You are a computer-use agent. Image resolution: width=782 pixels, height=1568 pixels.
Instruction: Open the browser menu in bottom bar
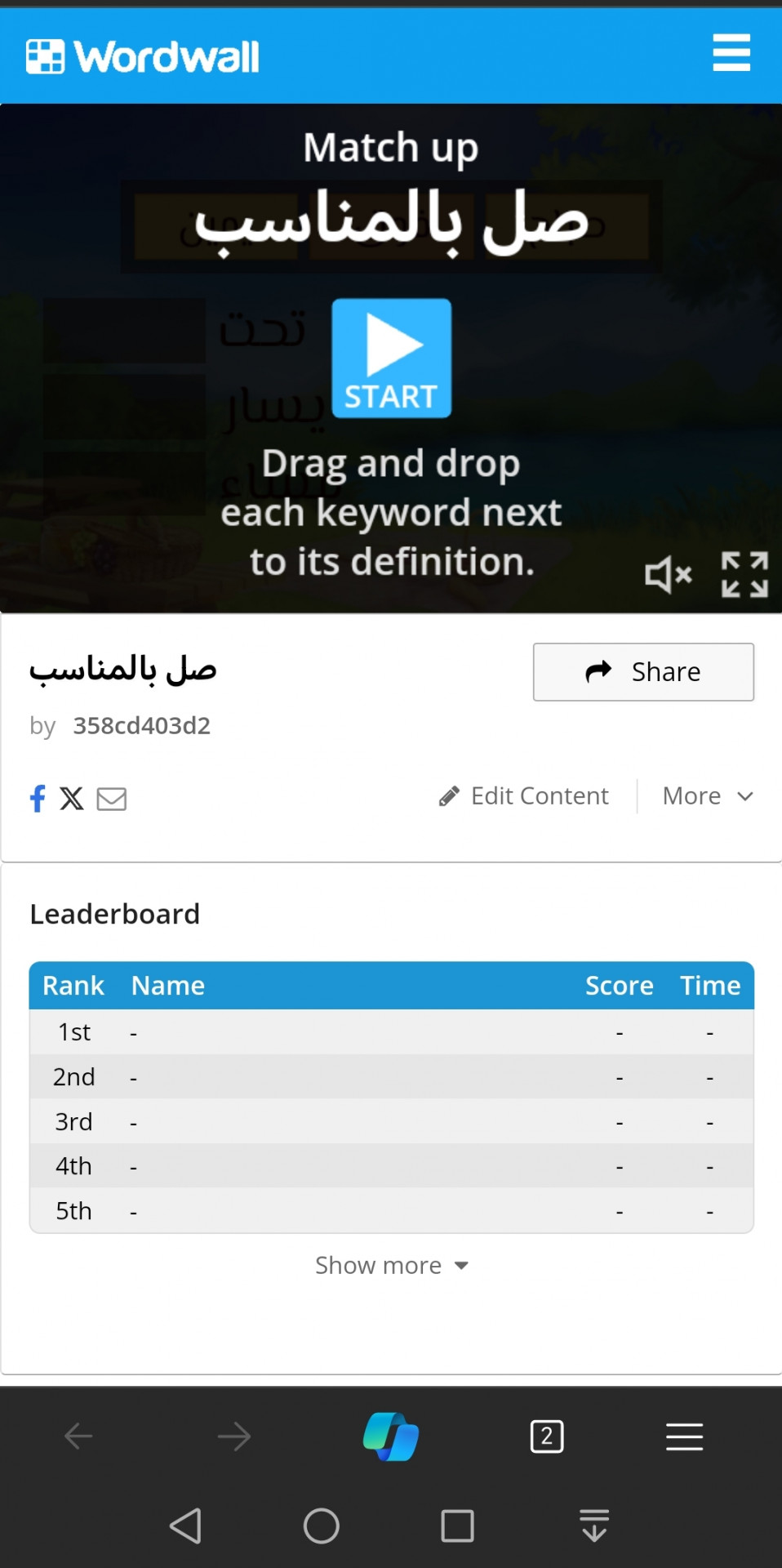point(684,1437)
